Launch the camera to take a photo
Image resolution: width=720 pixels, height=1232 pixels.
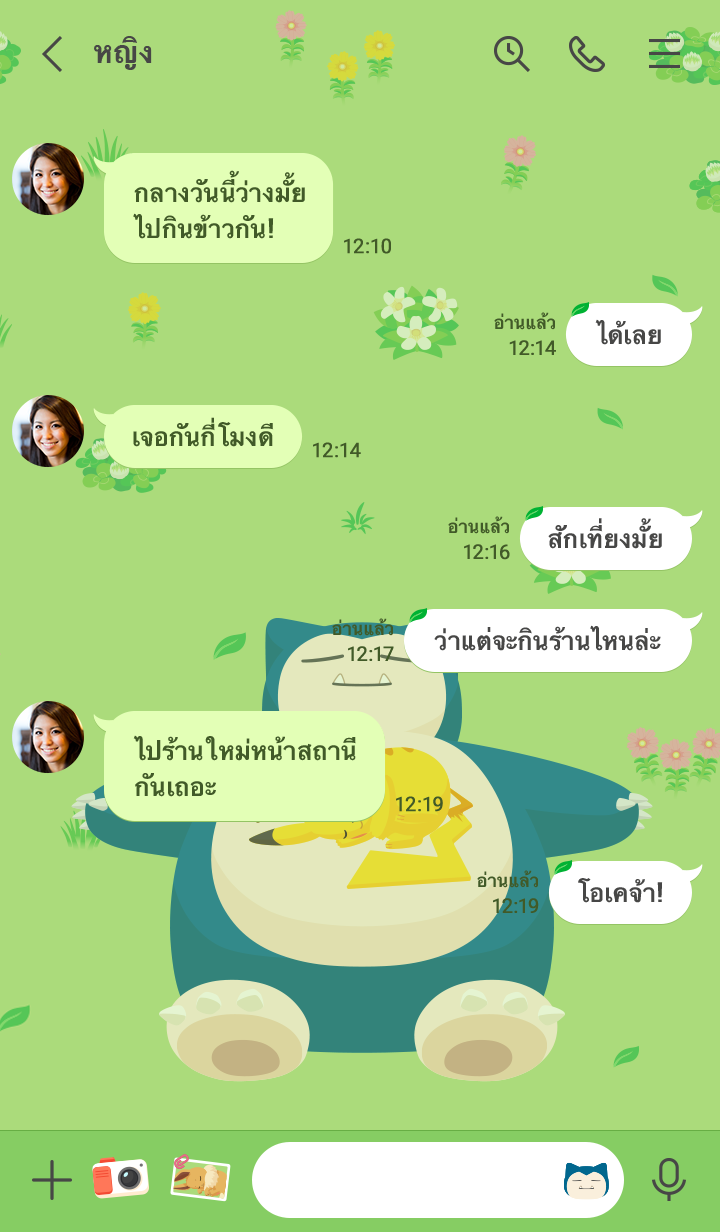120,1179
